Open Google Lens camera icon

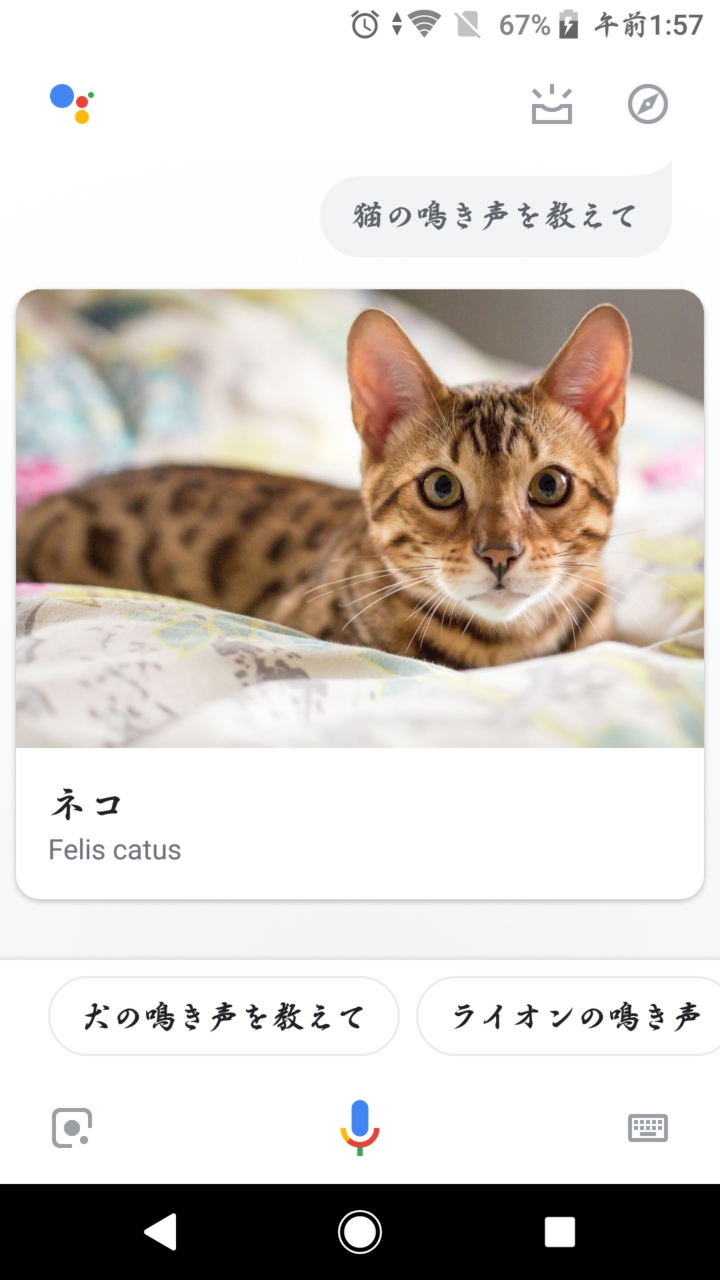[x=72, y=1128]
